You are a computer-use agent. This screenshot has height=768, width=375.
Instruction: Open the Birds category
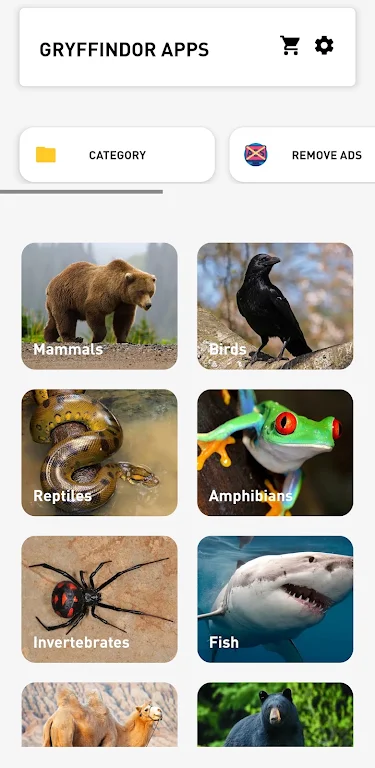click(x=275, y=306)
